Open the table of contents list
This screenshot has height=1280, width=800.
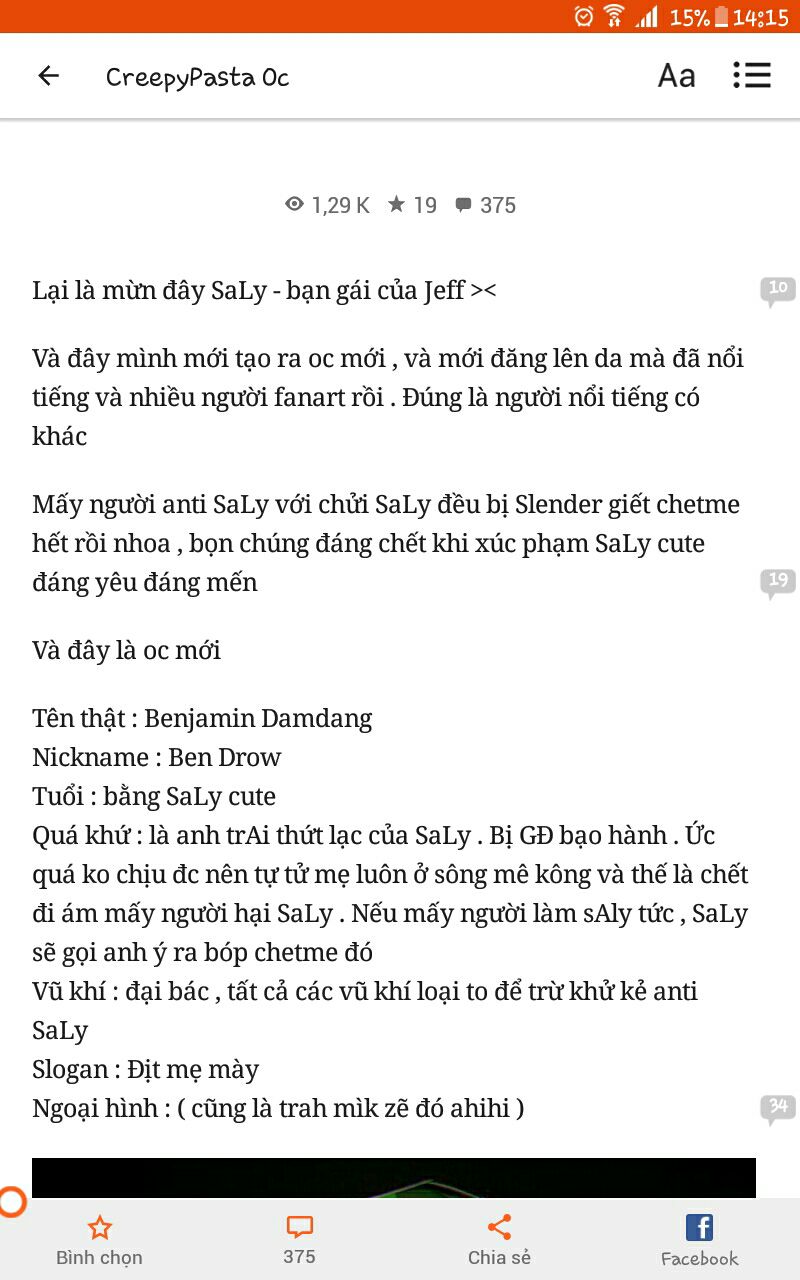751,76
